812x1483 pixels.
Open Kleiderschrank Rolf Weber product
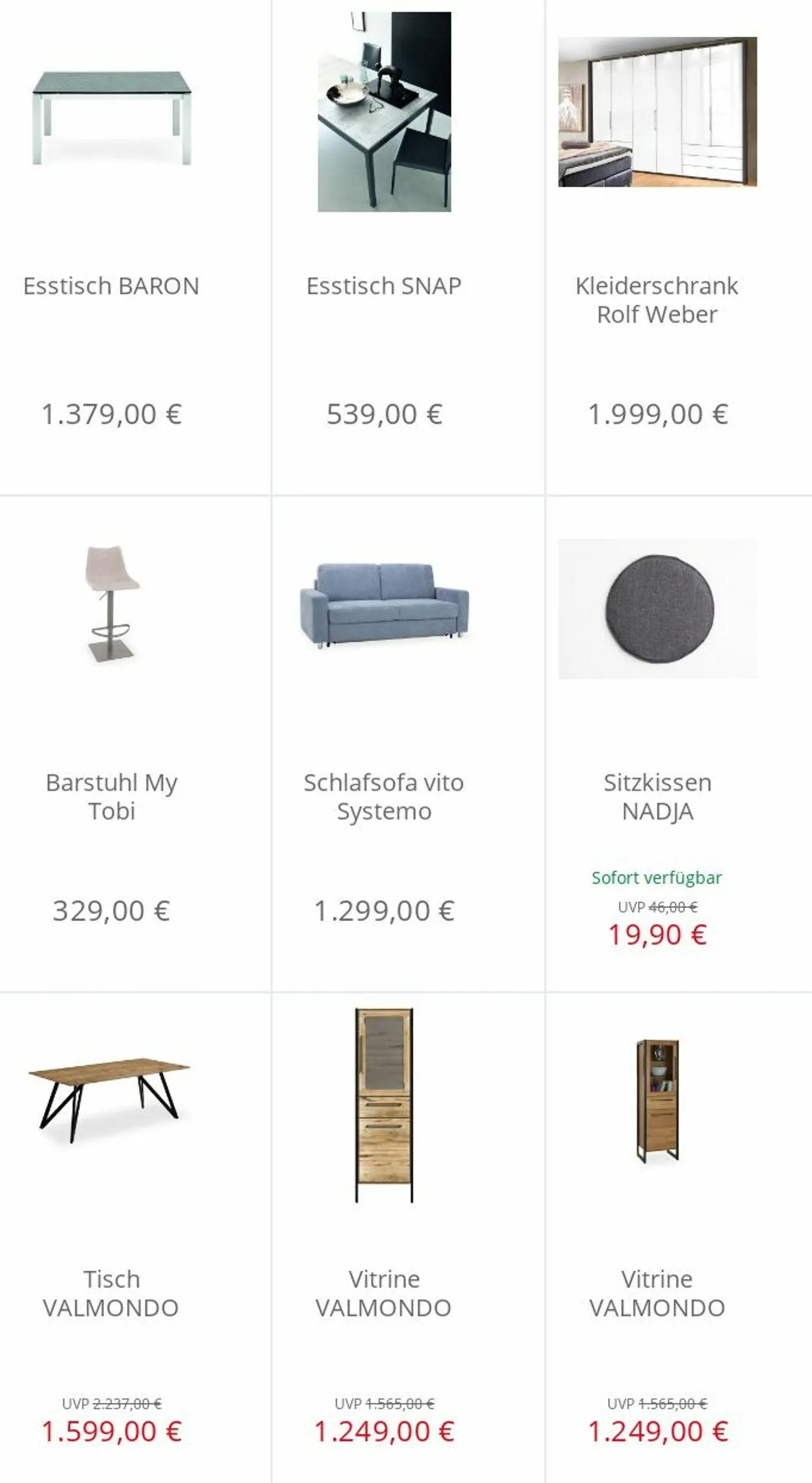tap(657, 300)
